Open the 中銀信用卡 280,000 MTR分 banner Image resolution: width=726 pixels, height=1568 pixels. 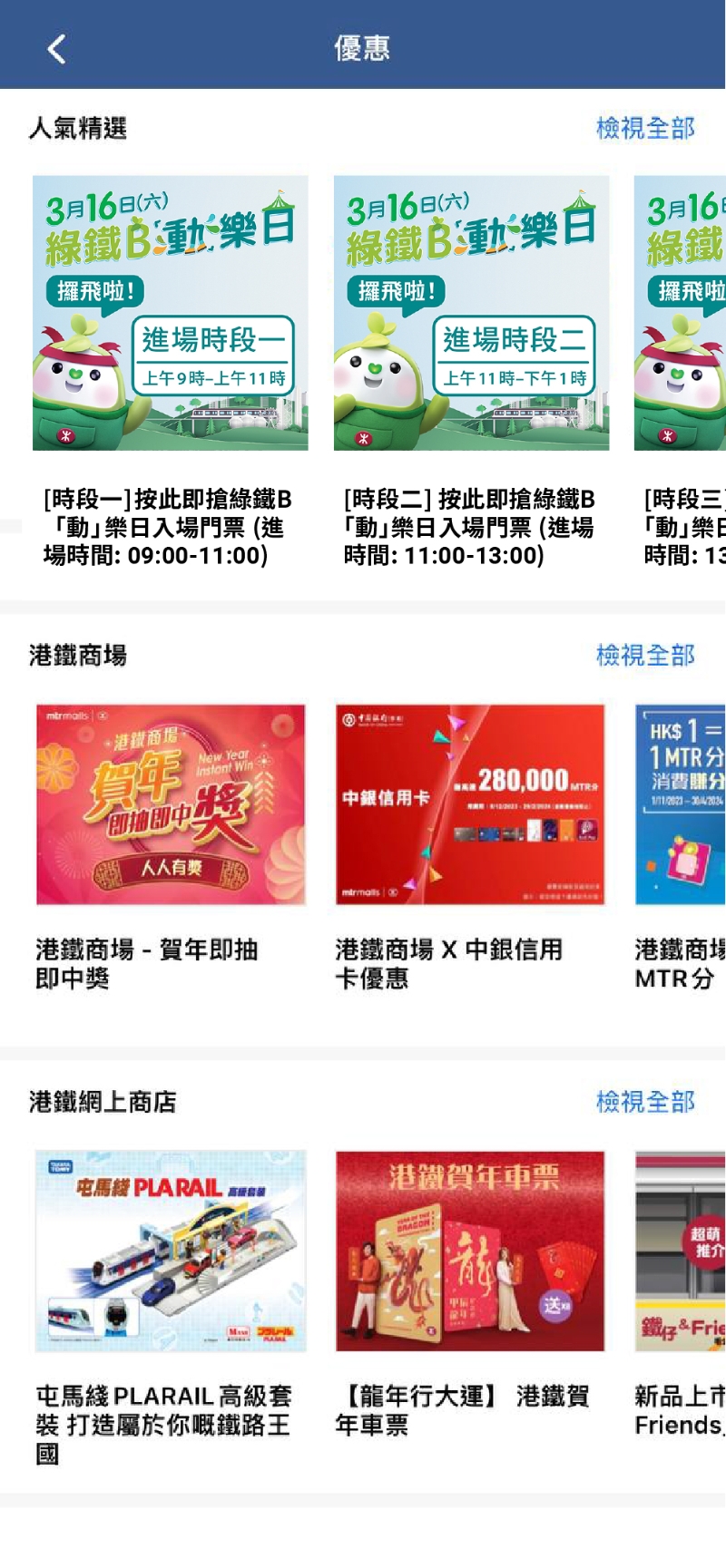tap(468, 802)
